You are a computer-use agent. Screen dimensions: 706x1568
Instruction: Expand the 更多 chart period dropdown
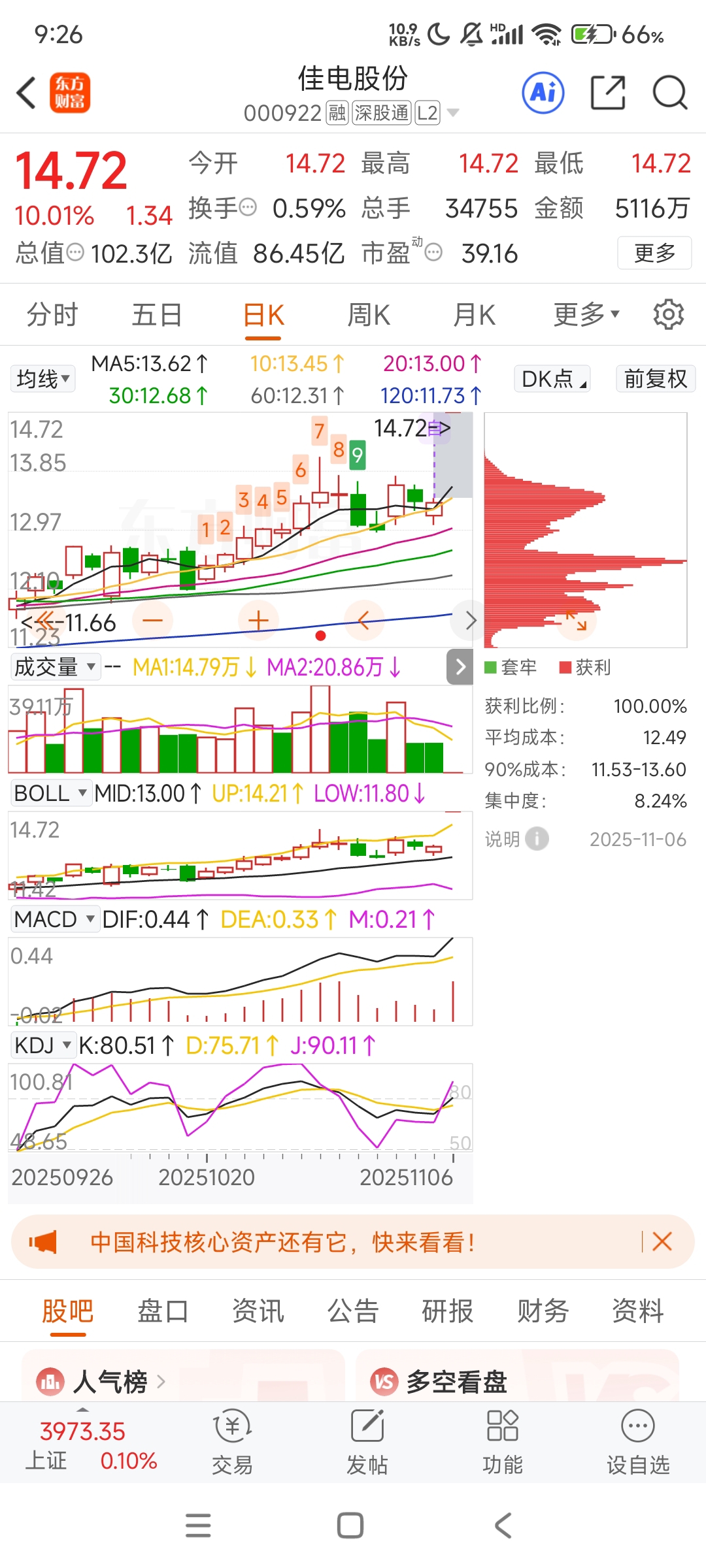tap(586, 315)
